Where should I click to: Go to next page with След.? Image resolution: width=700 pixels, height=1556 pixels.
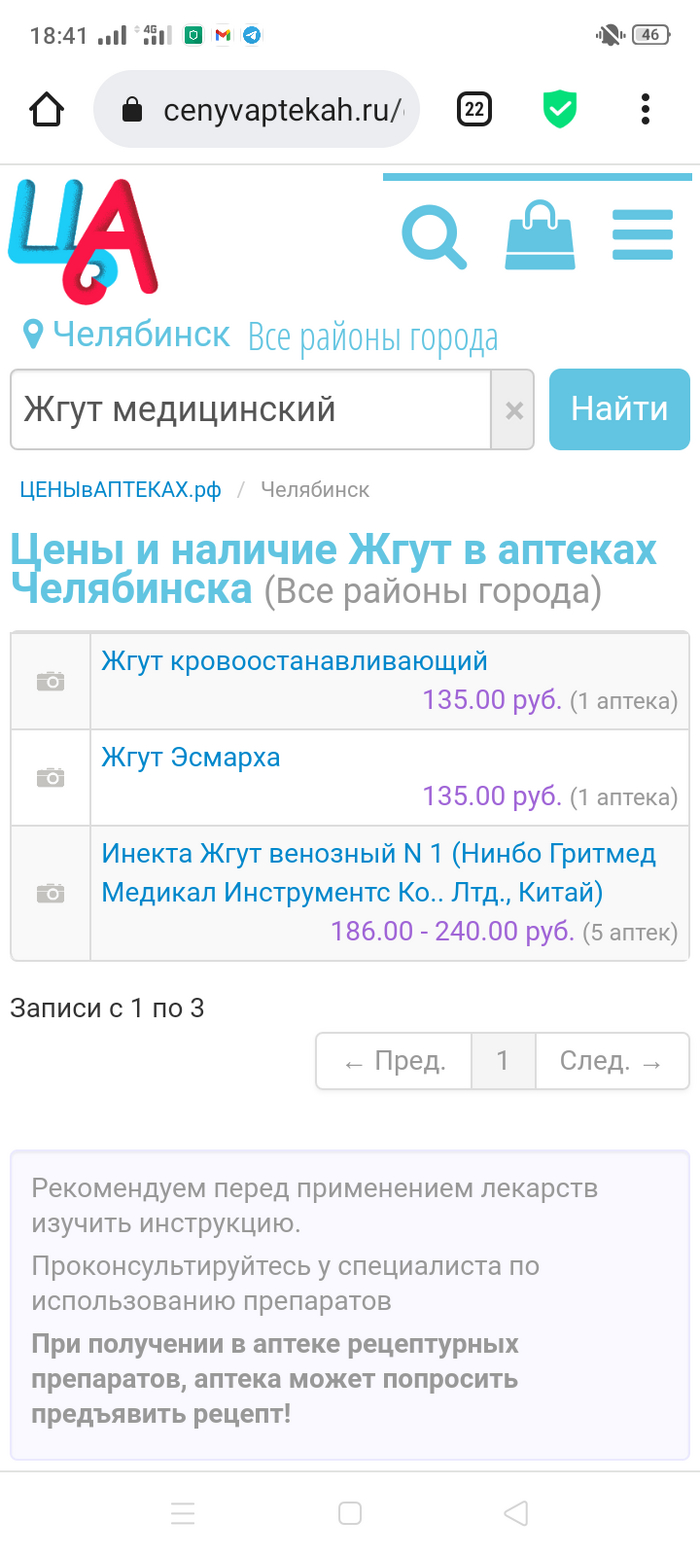(611, 1062)
